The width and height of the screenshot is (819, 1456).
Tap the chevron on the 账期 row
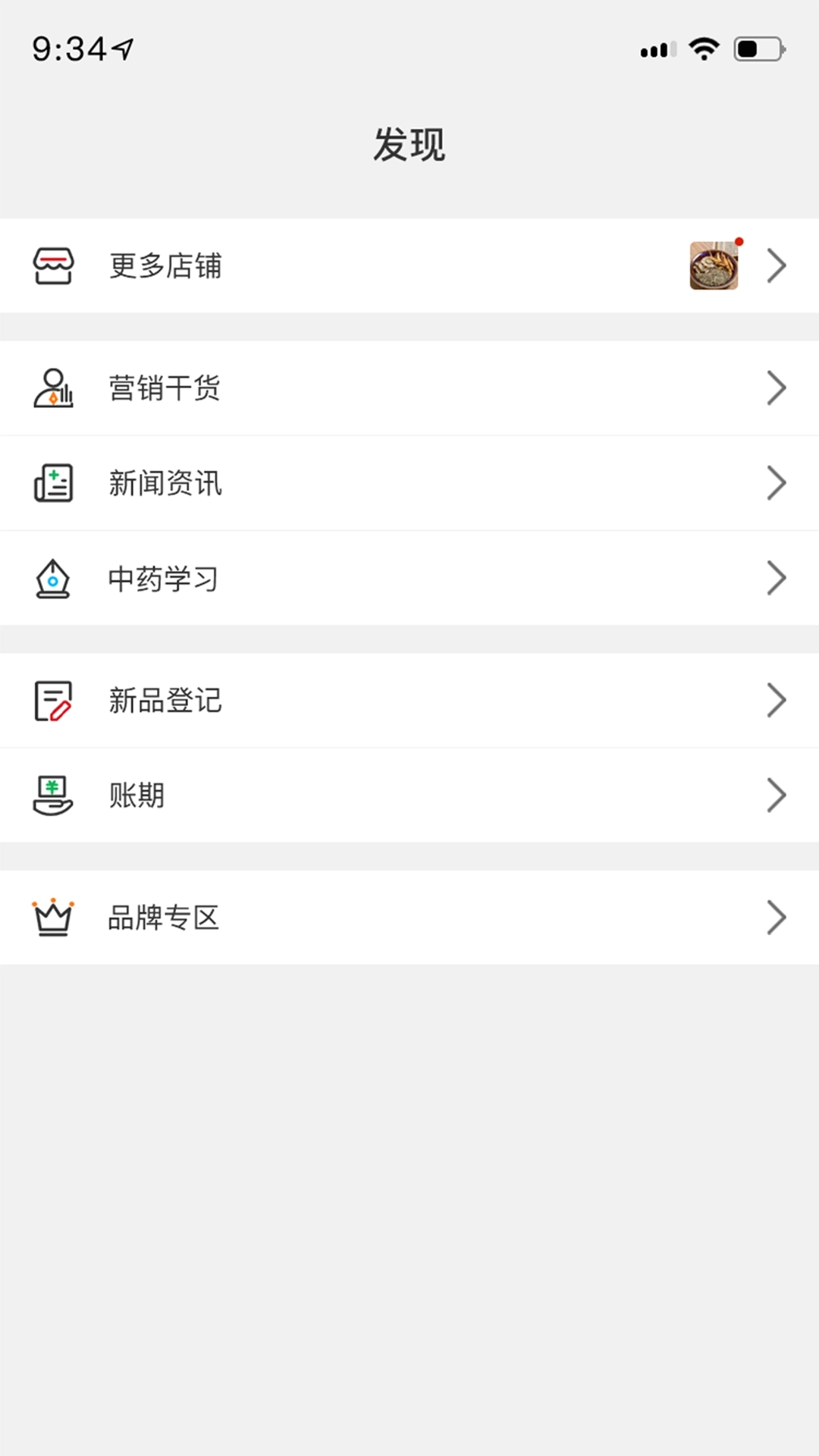point(777,795)
